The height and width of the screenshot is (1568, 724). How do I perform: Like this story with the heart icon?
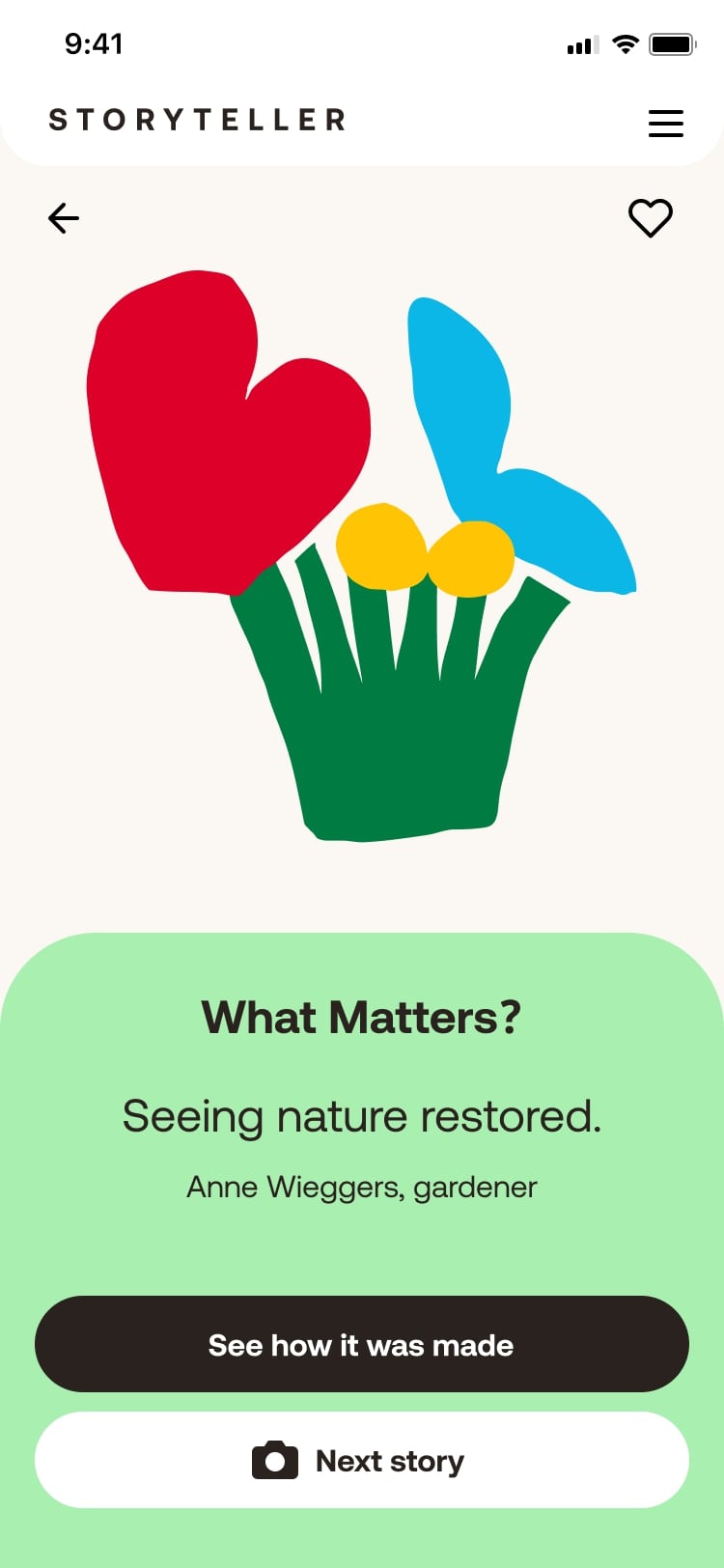[x=651, y=218]
